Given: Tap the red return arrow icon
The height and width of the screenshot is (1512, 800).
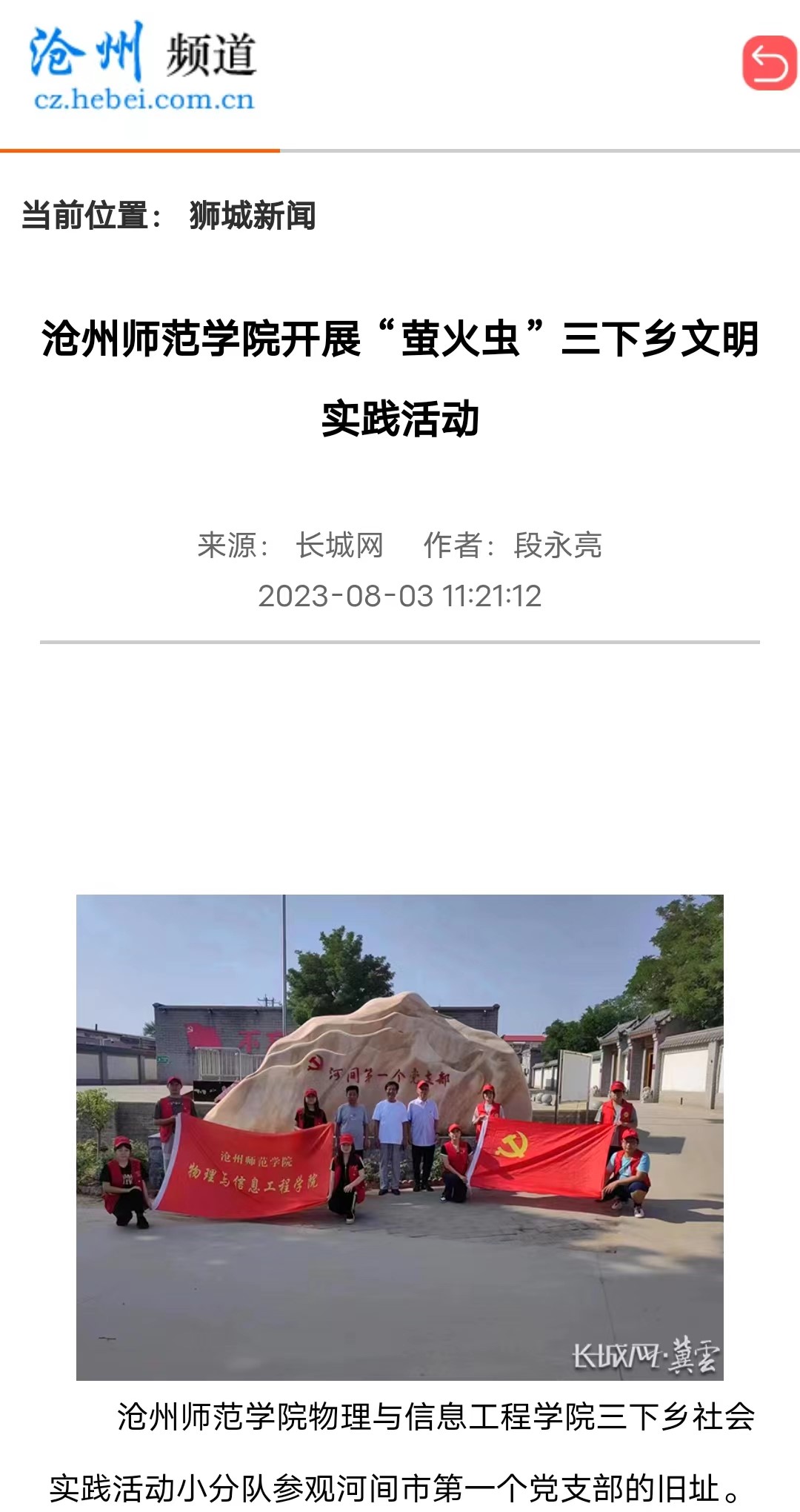Looking at the screenshot, I should click(769, 64).
